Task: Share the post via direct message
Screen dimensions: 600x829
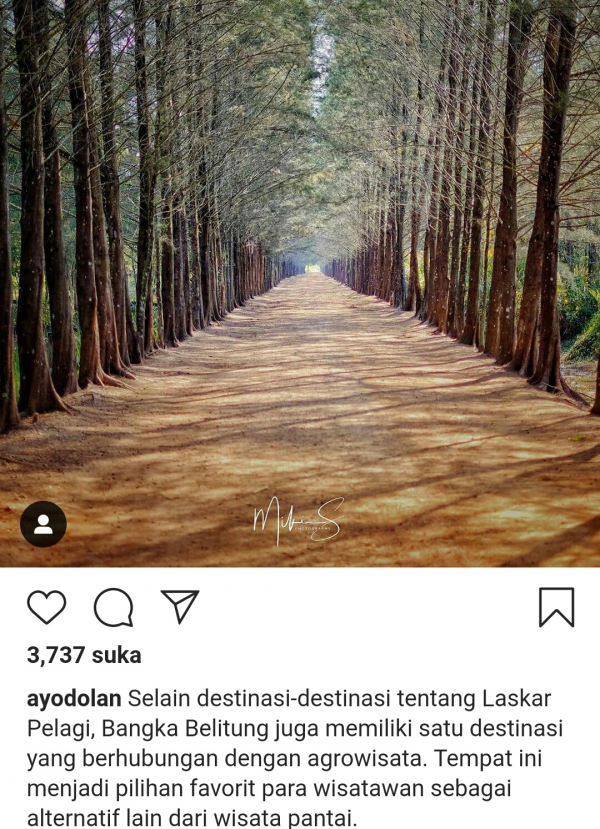Action: [x=180, y=606]
